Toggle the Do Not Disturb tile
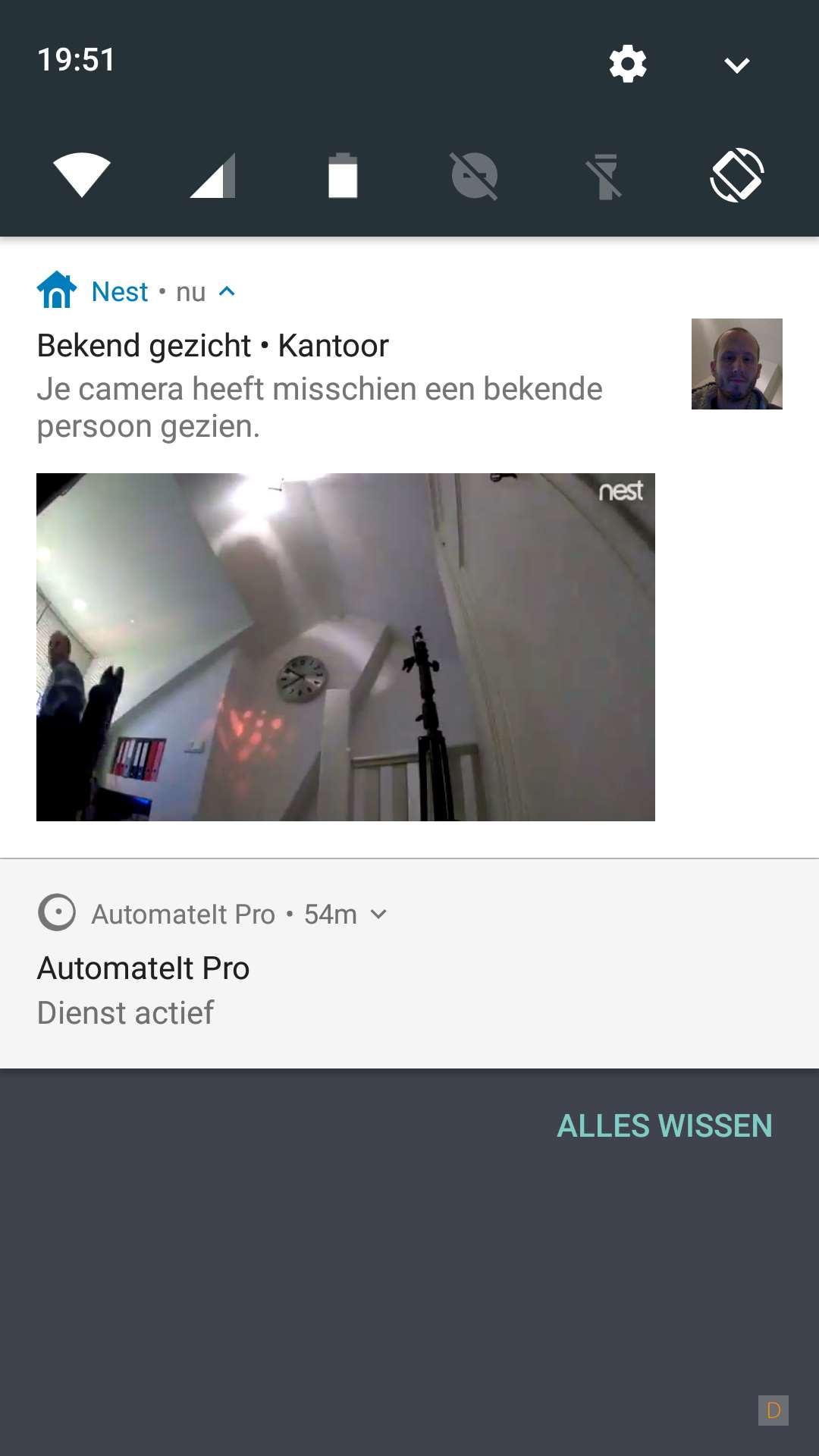819x1456 pixels. [x=474, y=175]
